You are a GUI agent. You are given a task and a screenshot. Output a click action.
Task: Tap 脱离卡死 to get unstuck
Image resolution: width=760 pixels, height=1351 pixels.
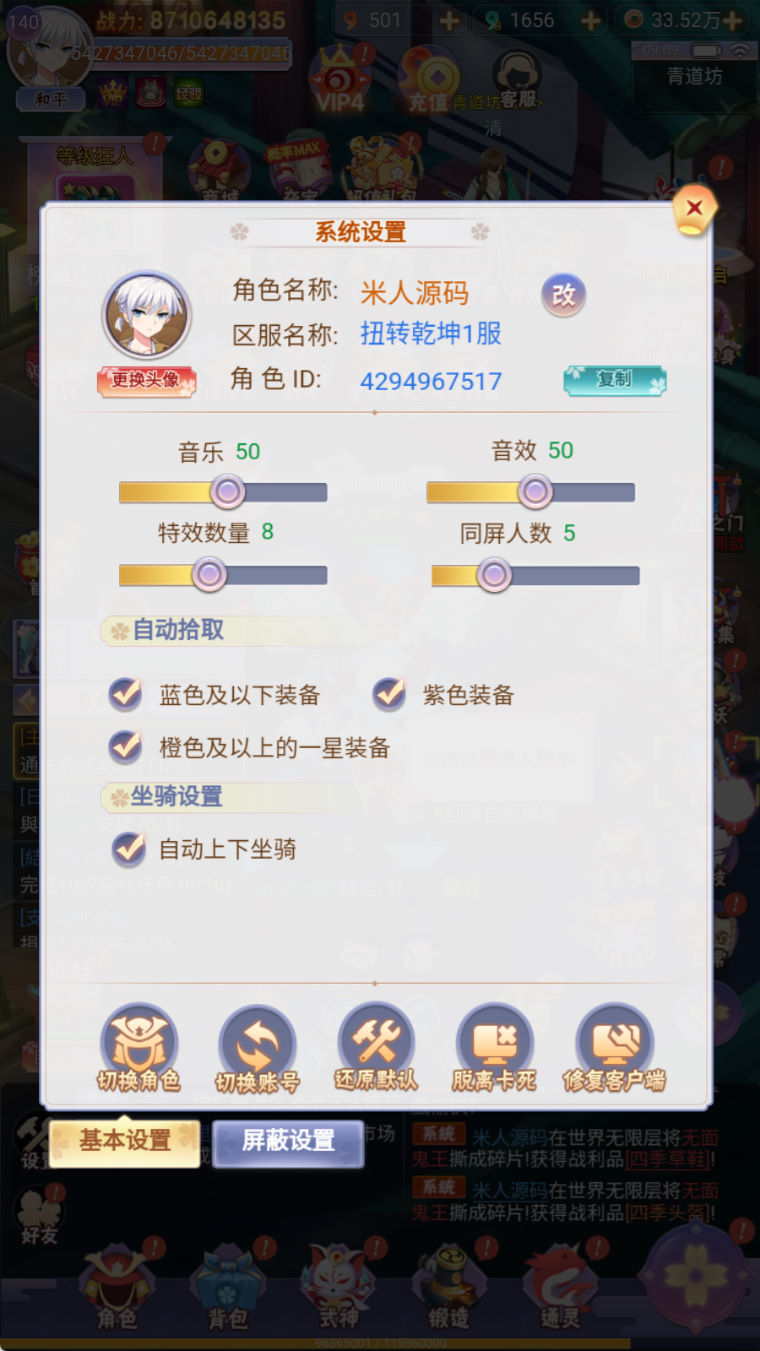pos(494,1048)
